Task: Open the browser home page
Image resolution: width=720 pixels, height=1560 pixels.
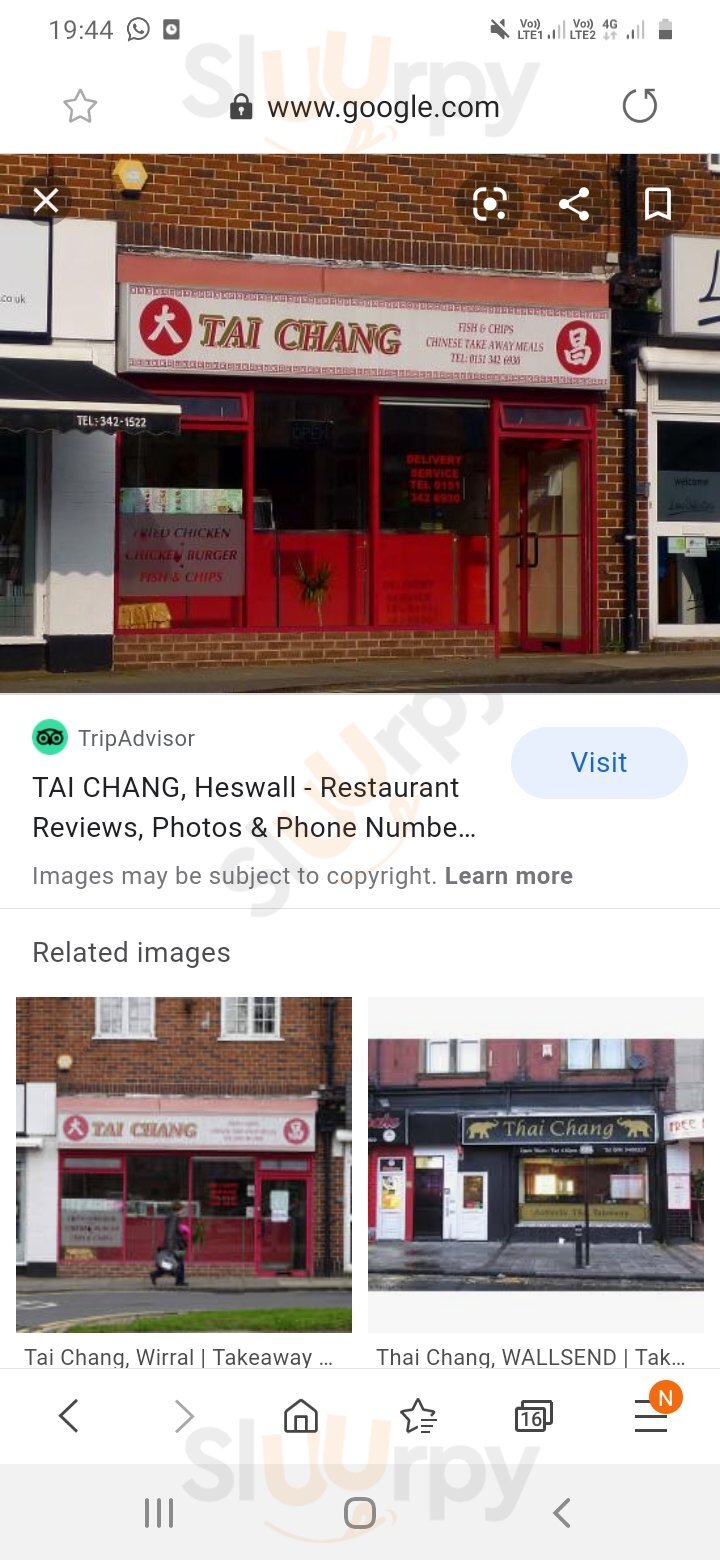Action: 300,1416
